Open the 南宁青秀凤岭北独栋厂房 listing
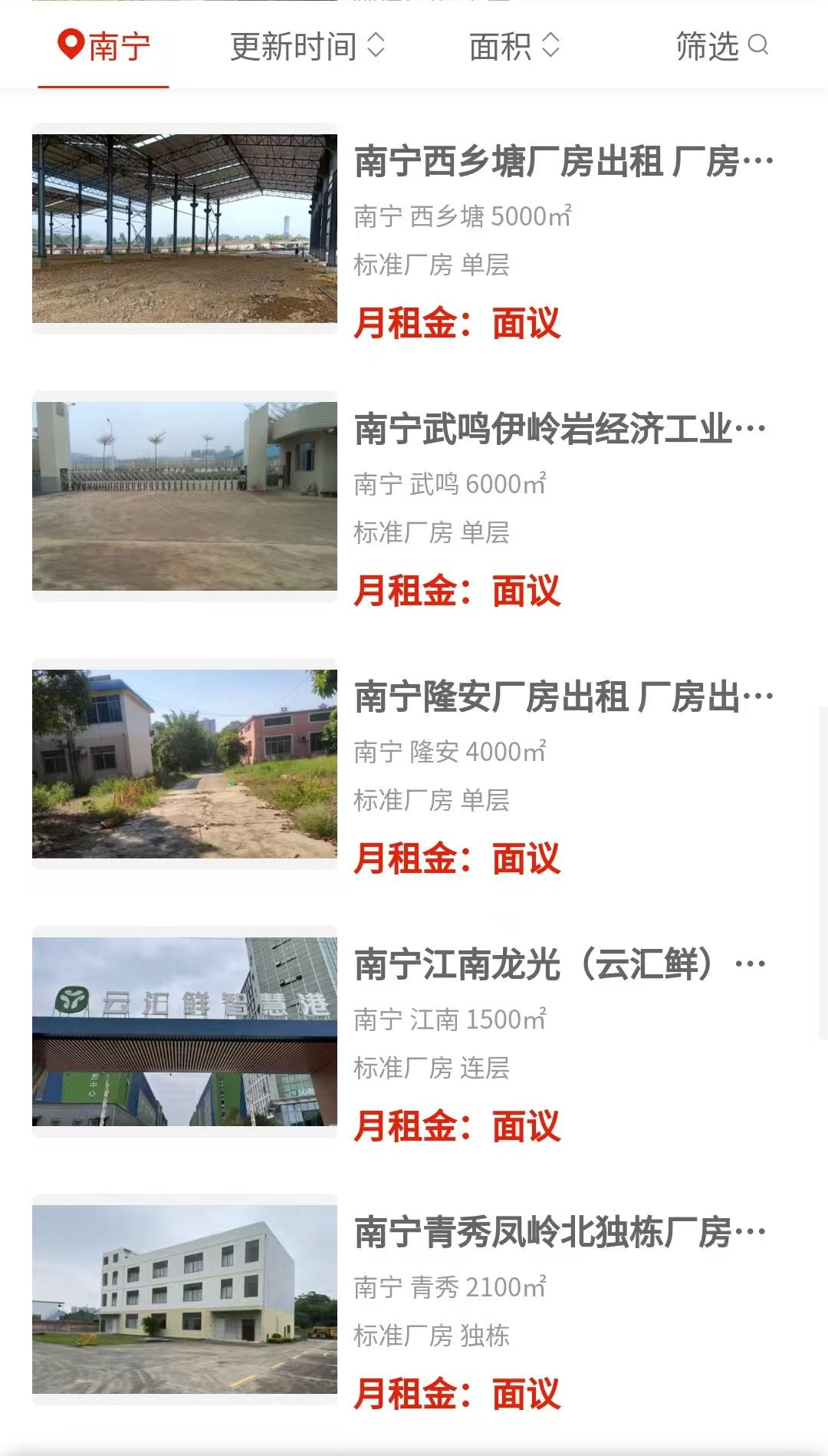This screenshot has width=828, height=1456. (560, 1233)
